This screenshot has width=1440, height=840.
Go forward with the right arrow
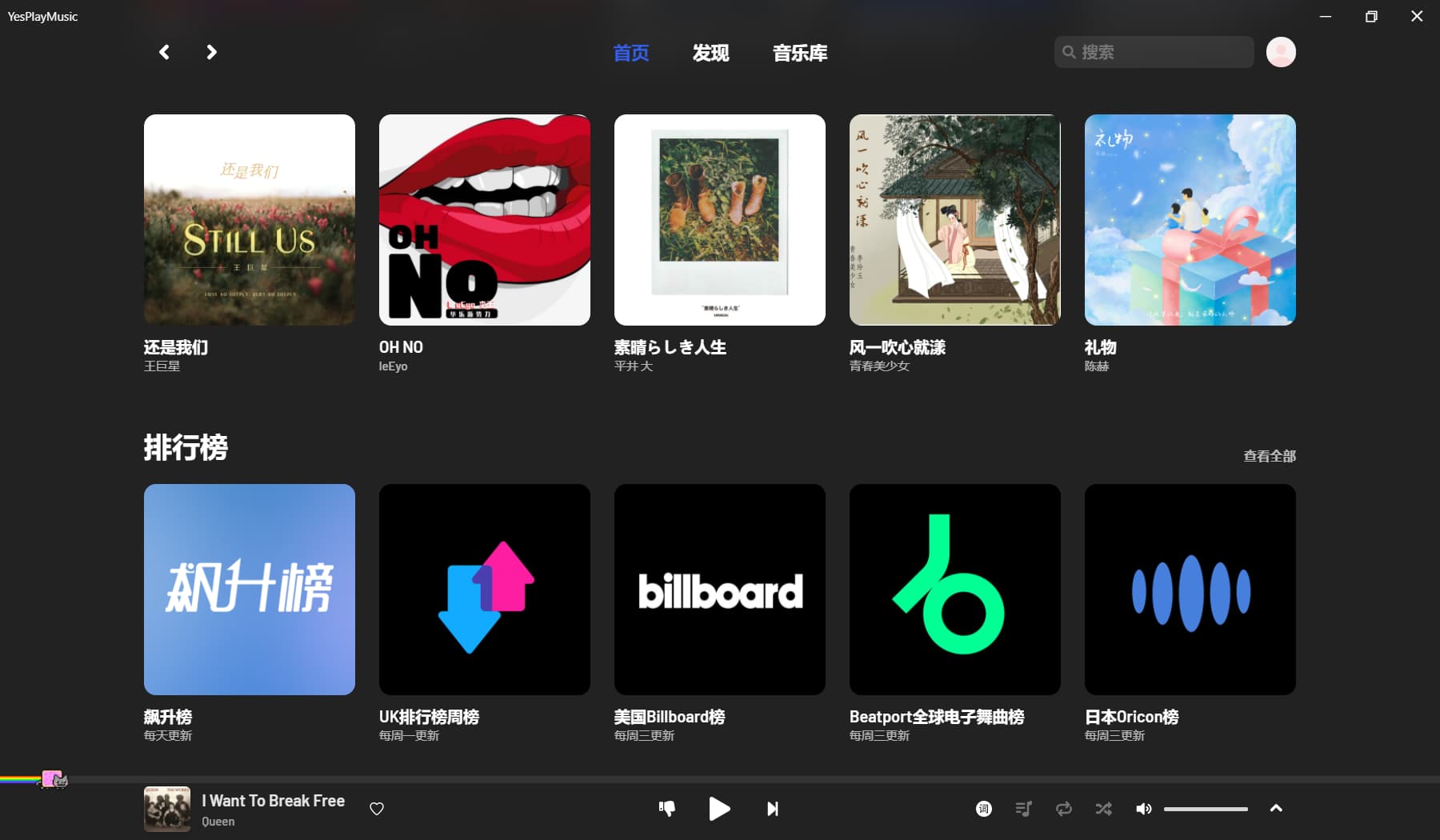[x=211, y=52]
